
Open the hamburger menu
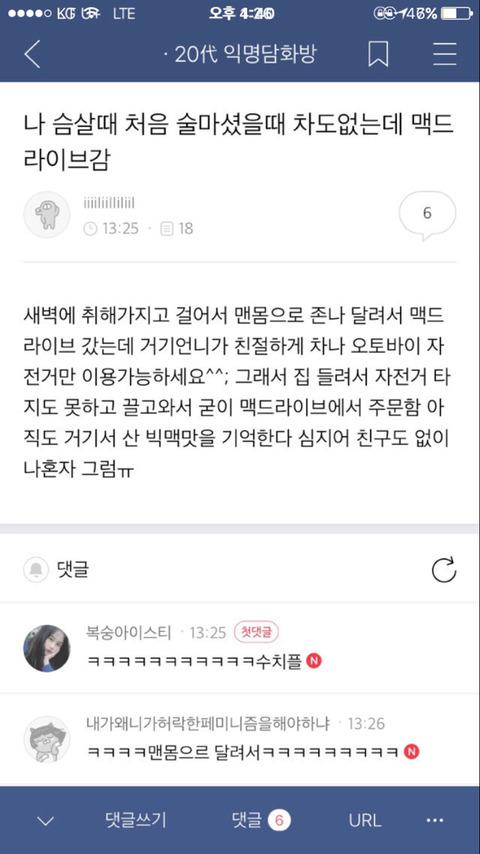coord(445,54)
